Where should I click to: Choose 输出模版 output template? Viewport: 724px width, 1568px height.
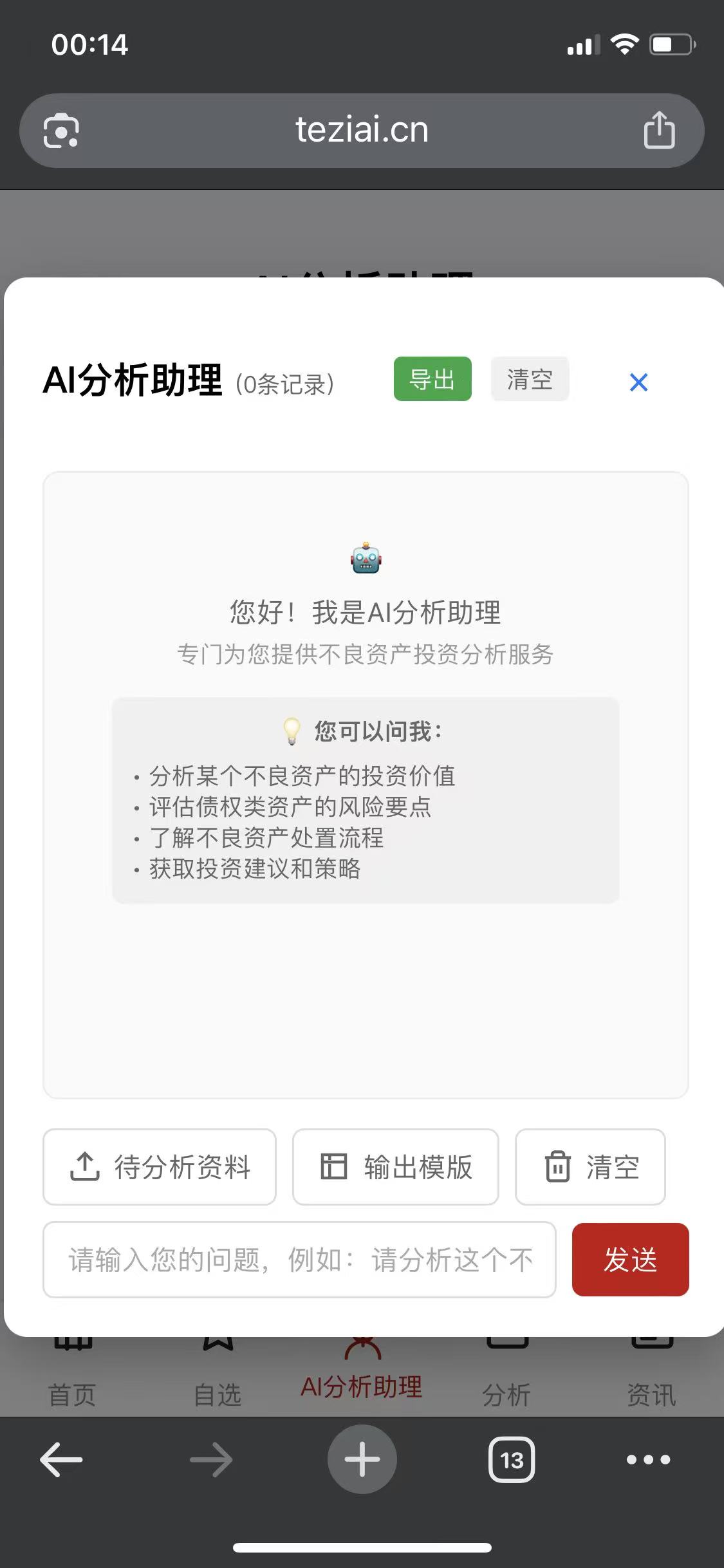point(396,1166)
